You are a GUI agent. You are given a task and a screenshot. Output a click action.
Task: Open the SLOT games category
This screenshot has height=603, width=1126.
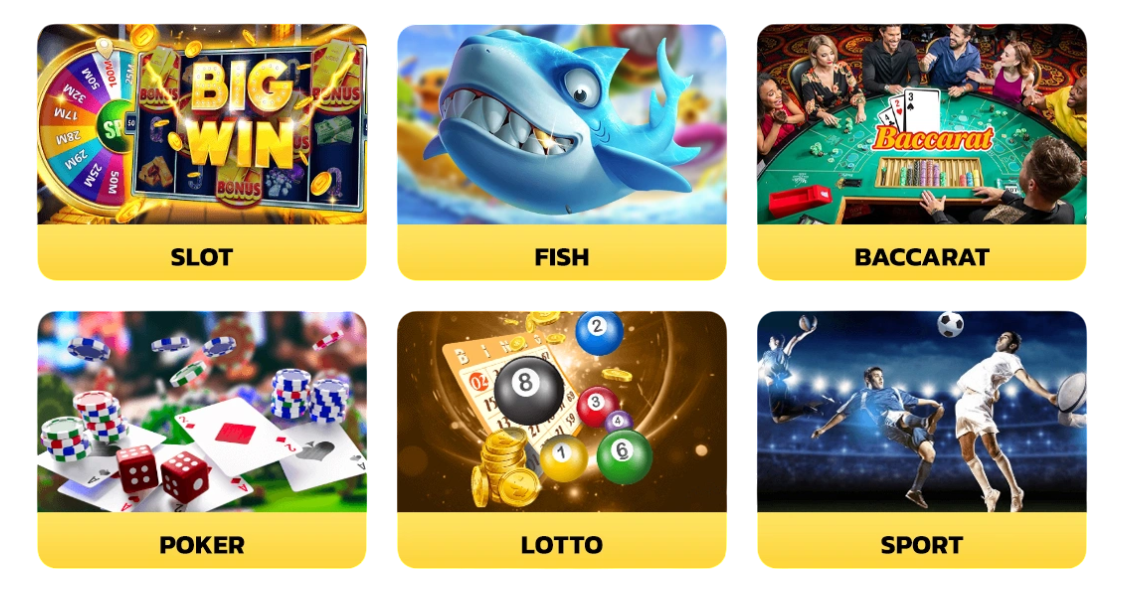(201, 152)
